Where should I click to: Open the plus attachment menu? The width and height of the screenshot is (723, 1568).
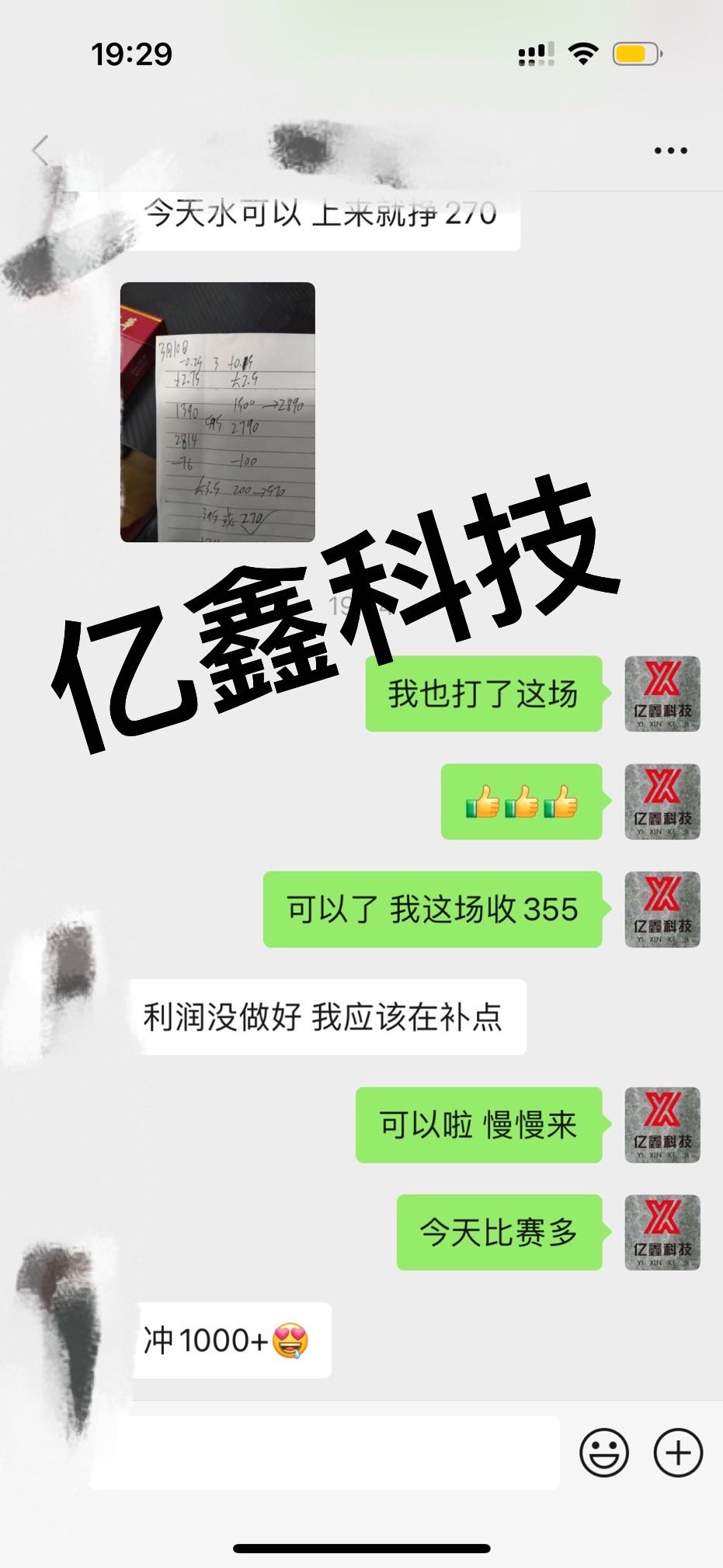[679, 1452]
